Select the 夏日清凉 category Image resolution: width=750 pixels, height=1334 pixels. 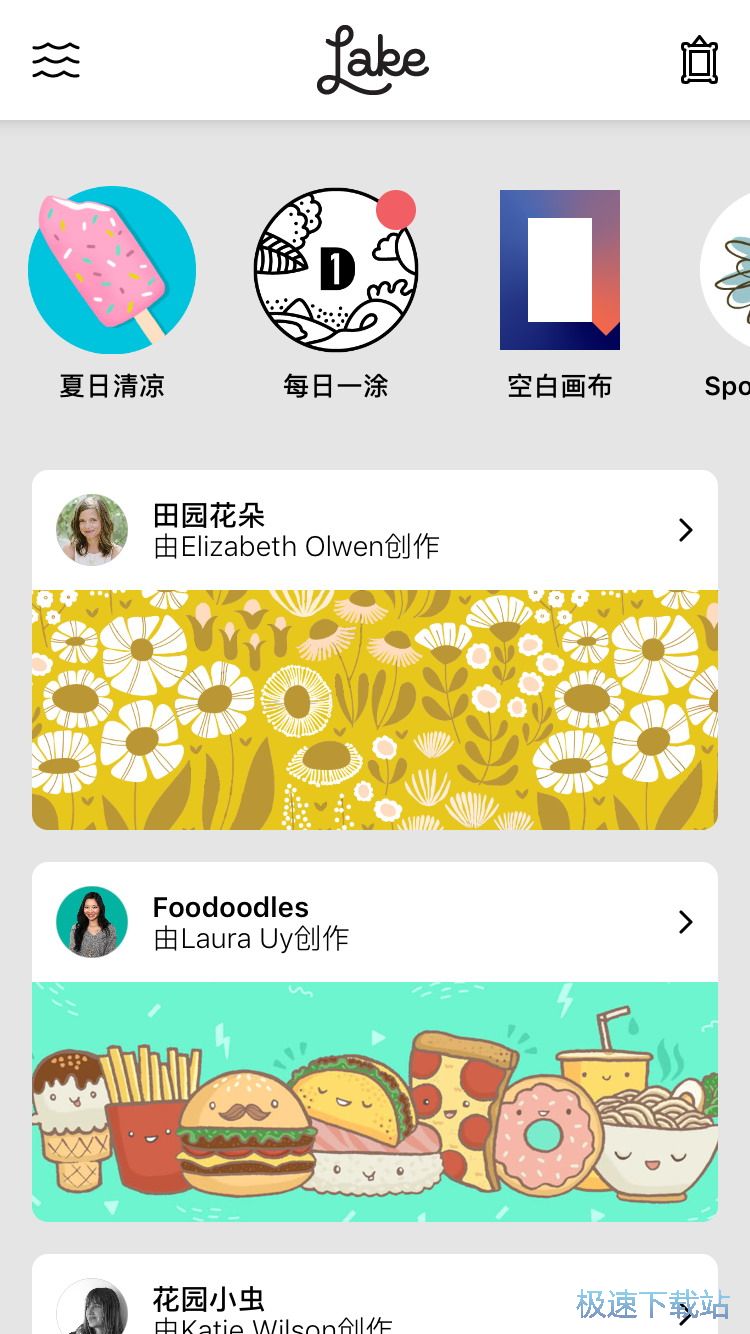tap(112, 271)
